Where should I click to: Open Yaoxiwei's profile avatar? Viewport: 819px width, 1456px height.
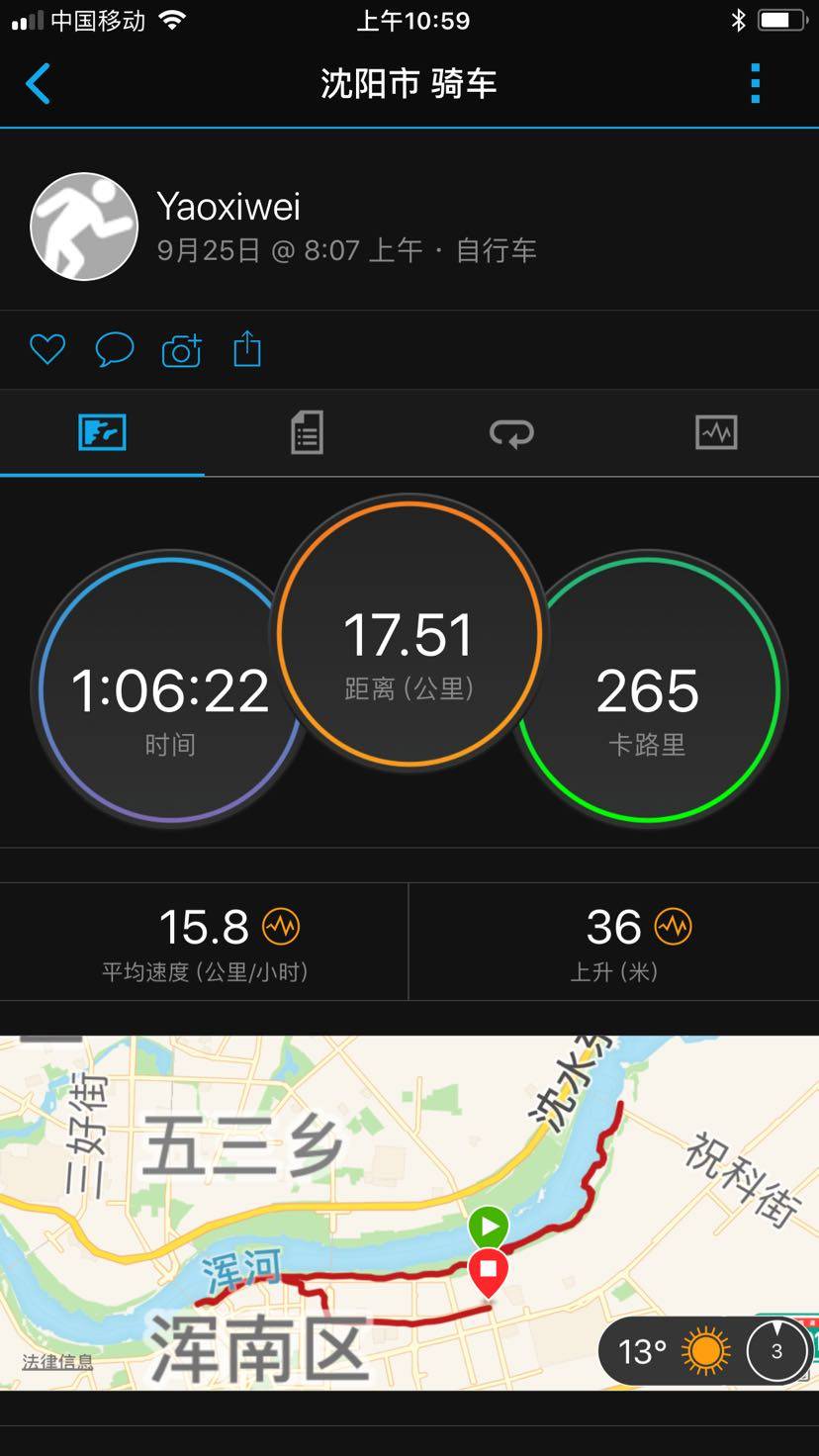click(x=84, y=227)
